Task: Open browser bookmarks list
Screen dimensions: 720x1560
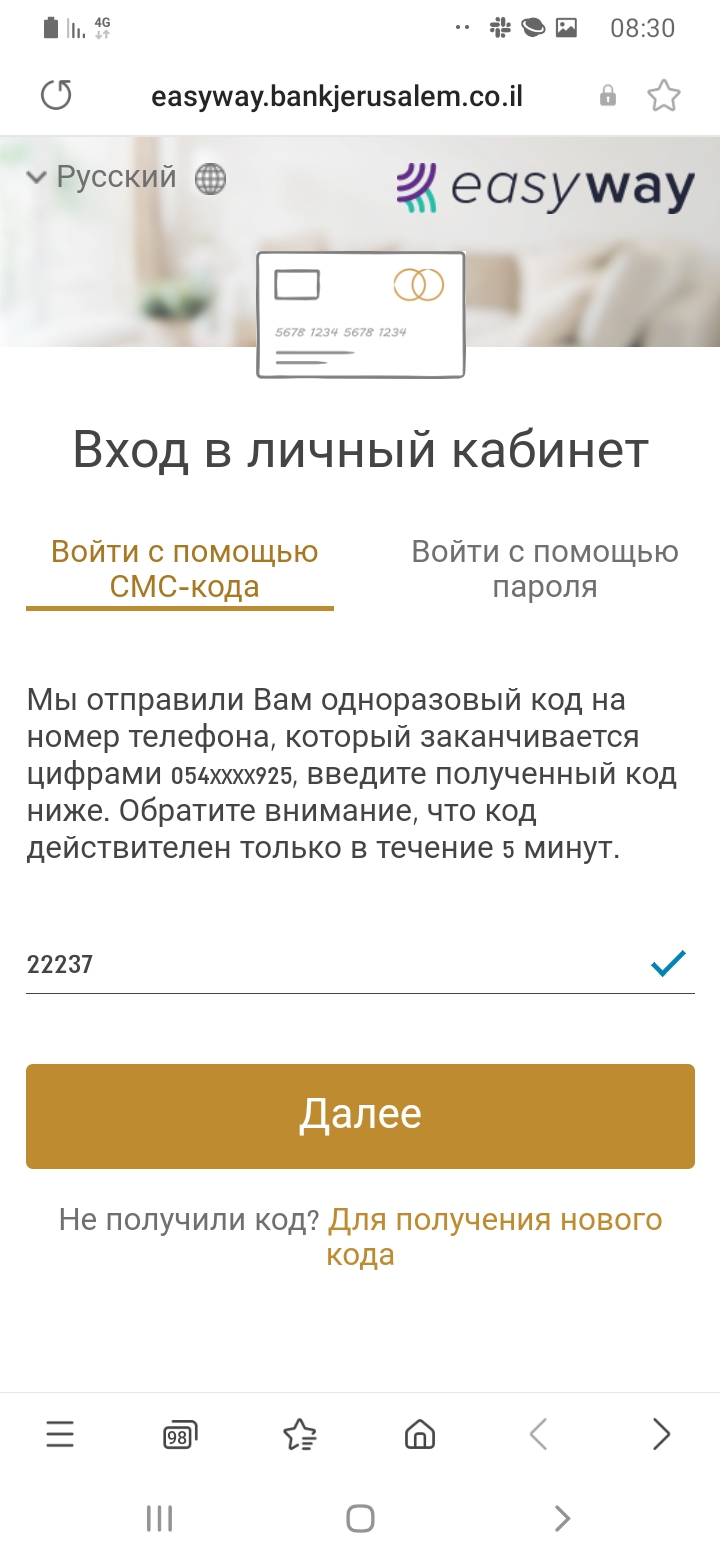Action: 299,1435
